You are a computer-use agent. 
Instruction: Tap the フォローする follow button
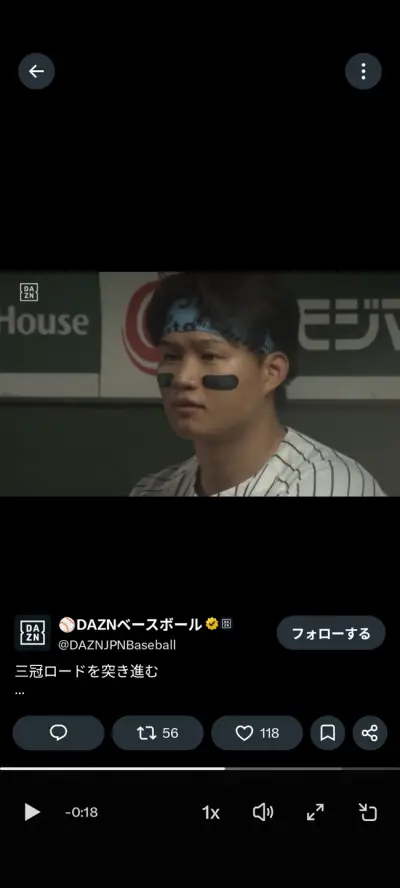click(x=331, y=633)
